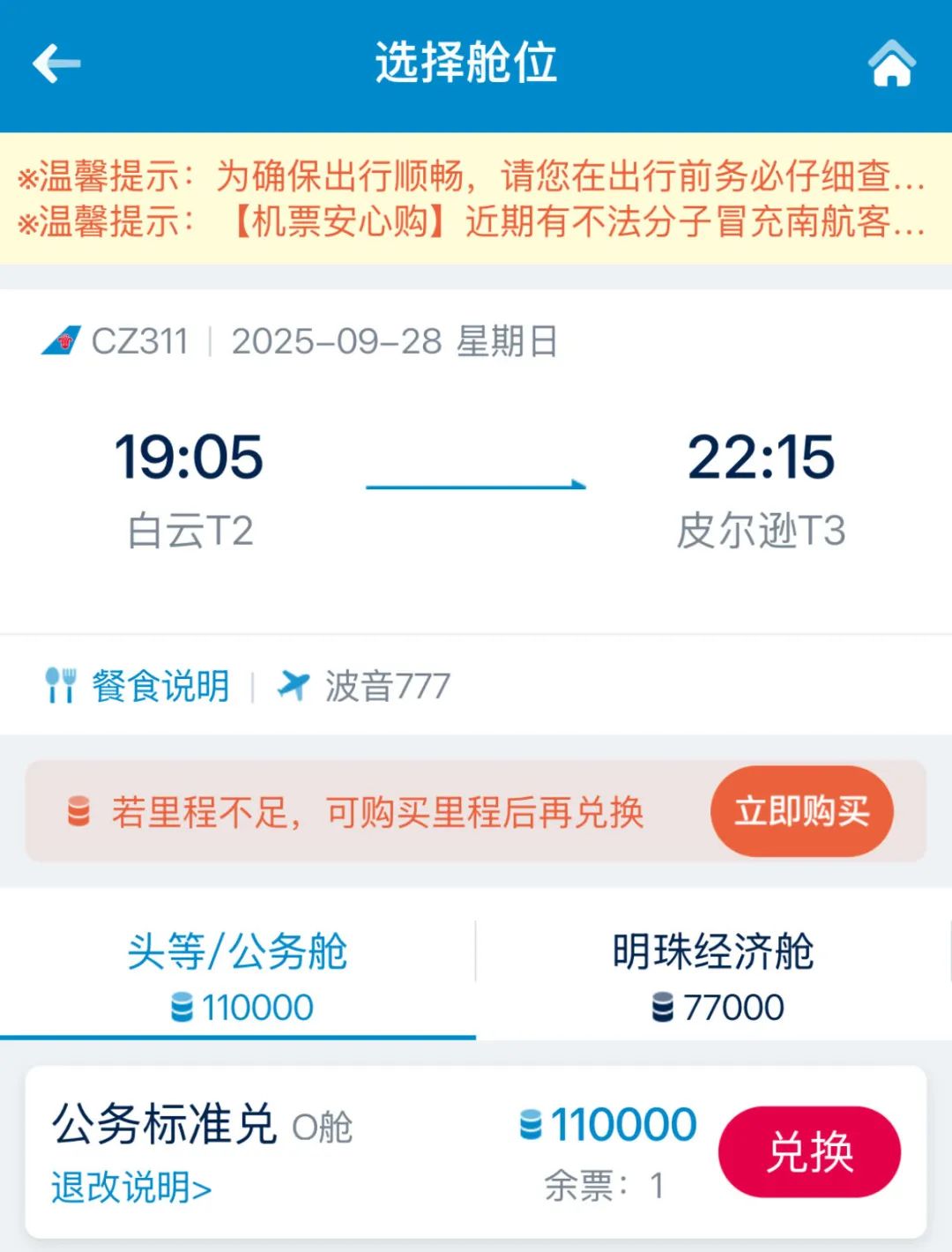
Task: Tap the 立即购买 button
Action: (x=801, y=810)
